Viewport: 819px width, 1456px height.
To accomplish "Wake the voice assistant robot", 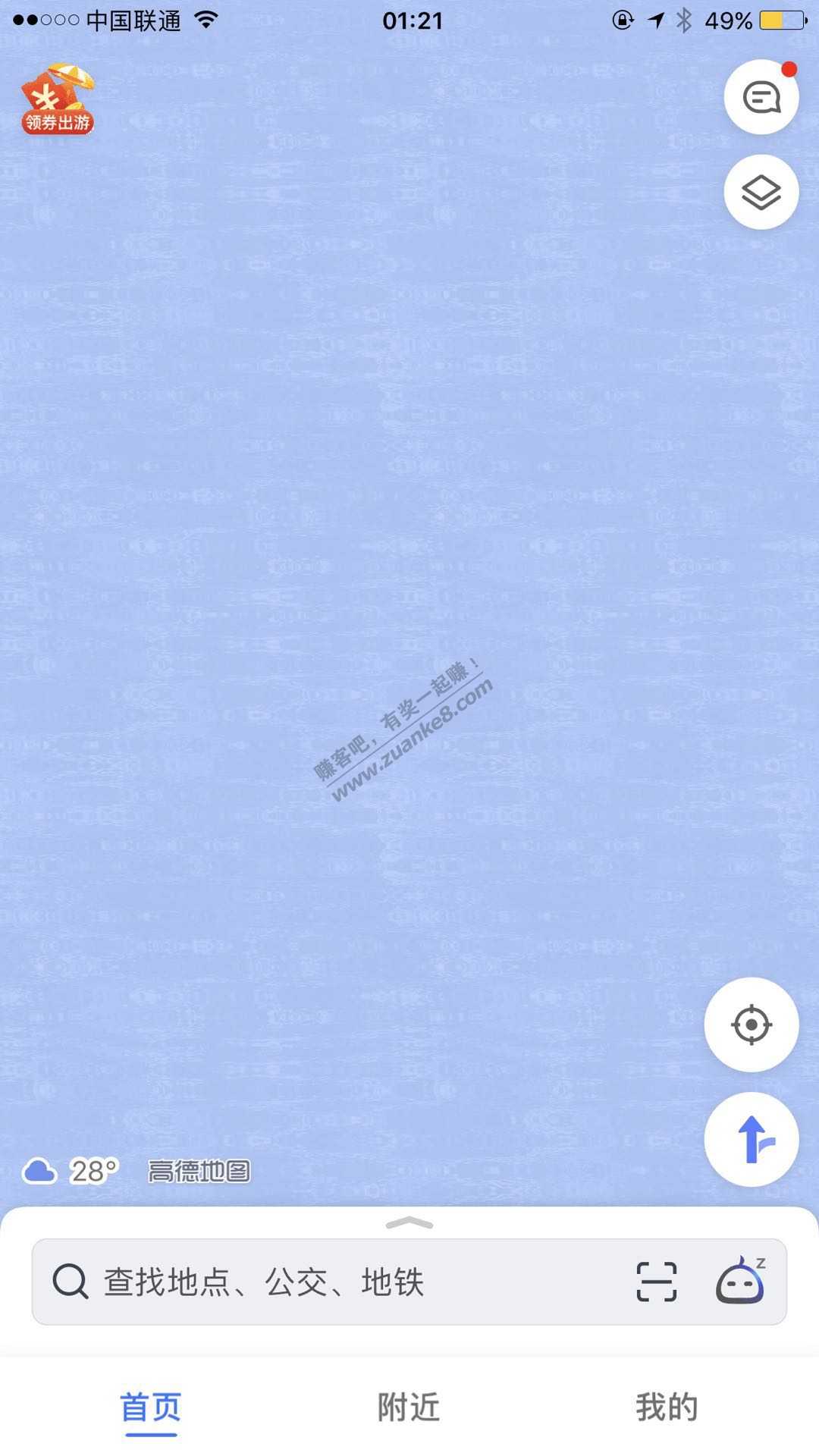I will 740,1281.
